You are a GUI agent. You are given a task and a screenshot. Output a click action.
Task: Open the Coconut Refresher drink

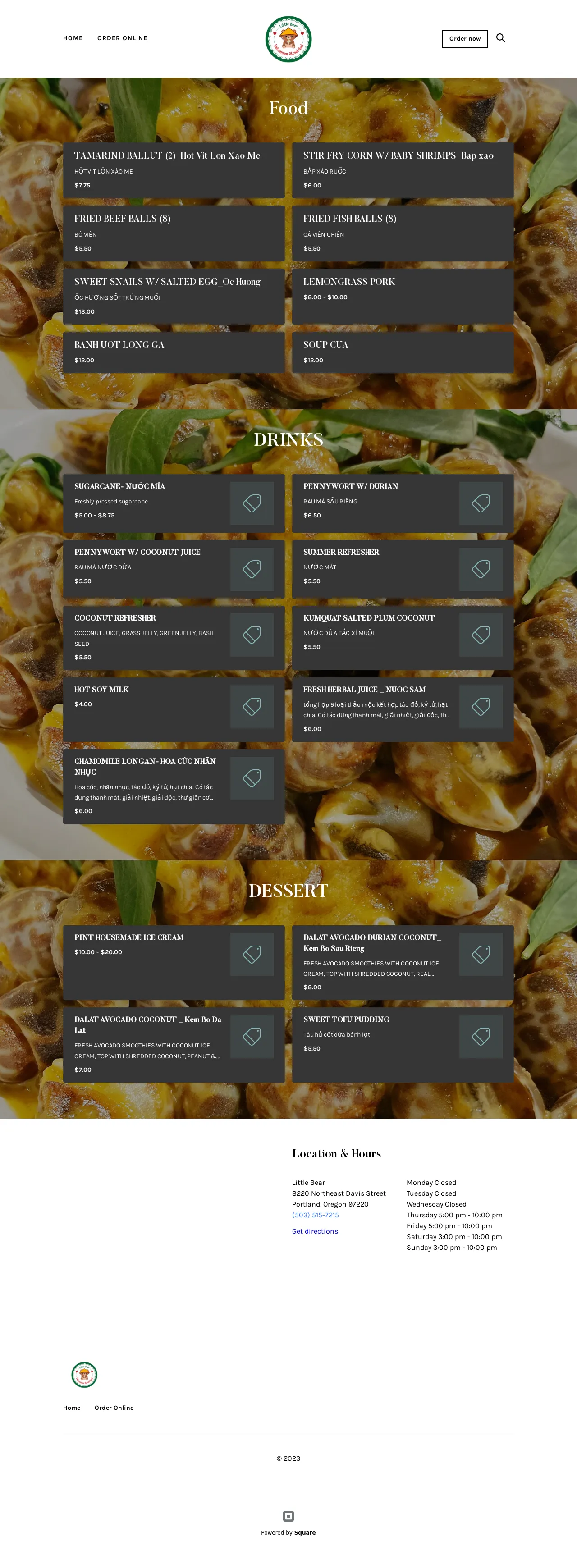174,637
